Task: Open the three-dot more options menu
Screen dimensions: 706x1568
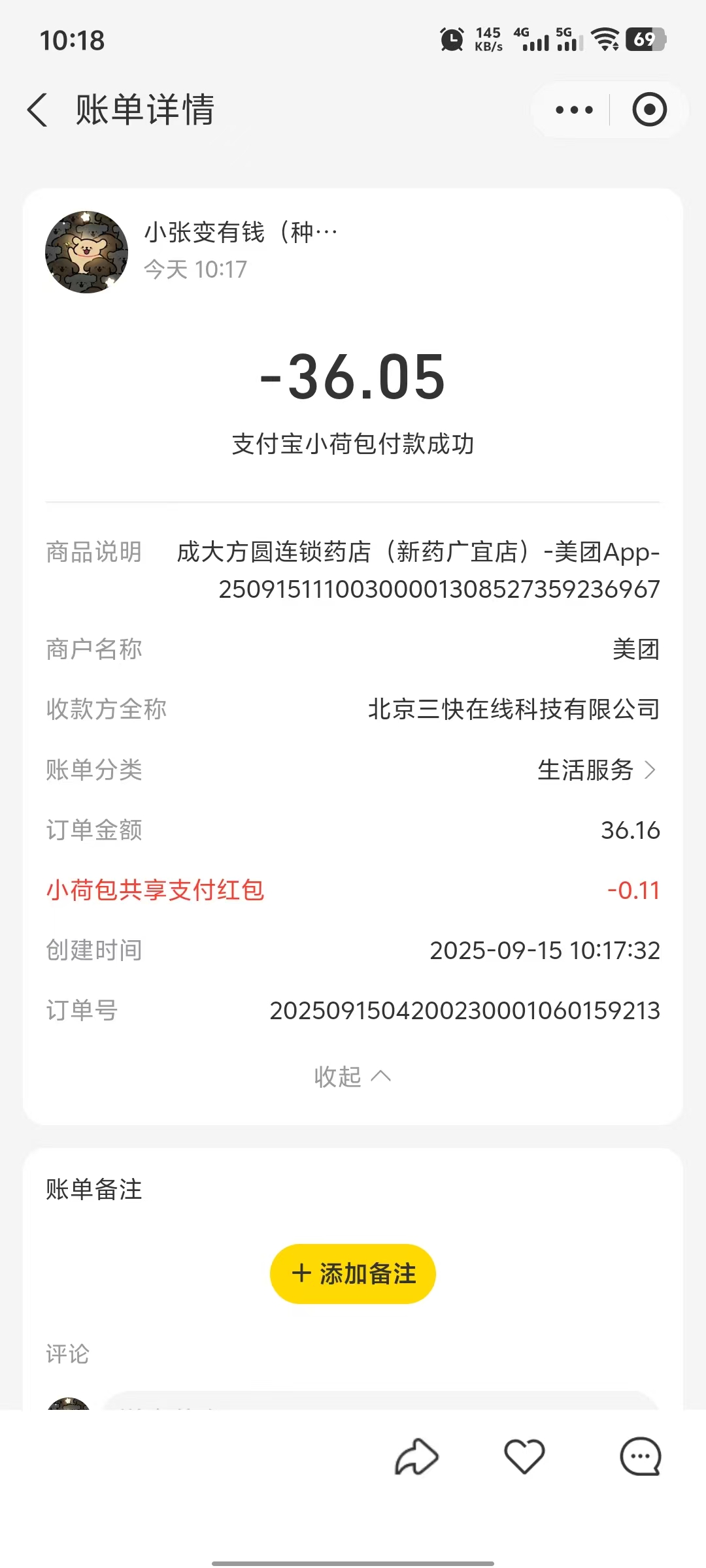Action: point(574,110)
